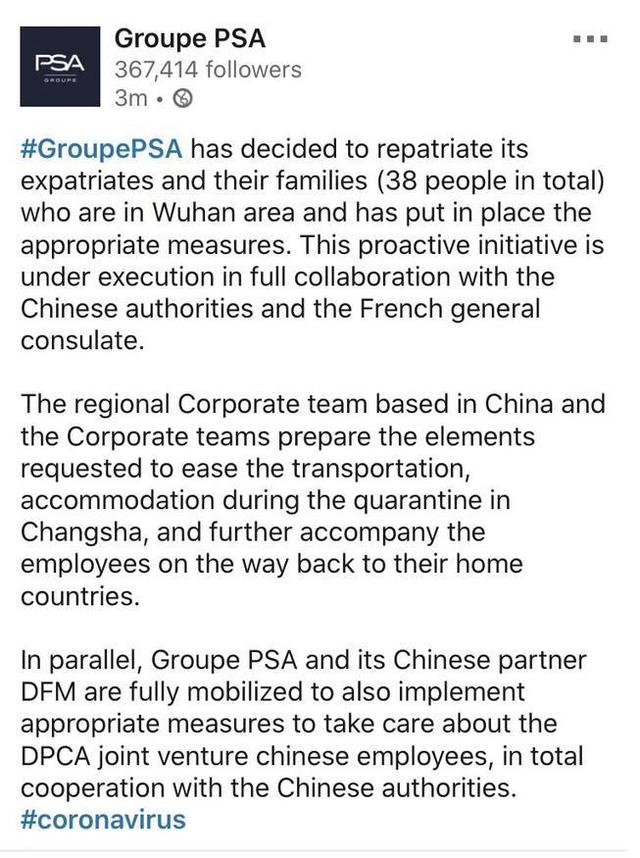The height and width of the screenshot is (858, 640).
Task: Open the Groupe PSA company profile
Action: [191, 39]
